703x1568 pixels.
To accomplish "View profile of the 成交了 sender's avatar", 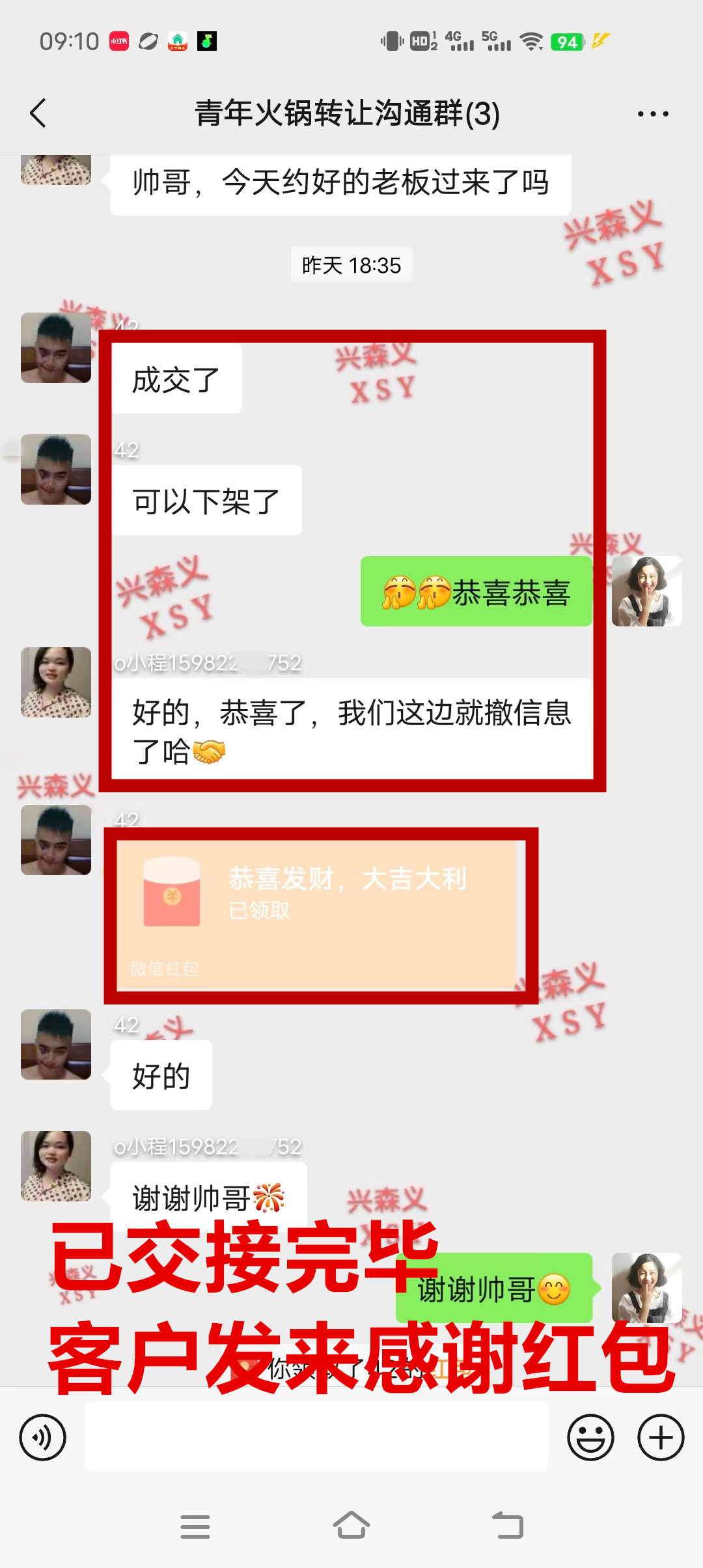I will click(x=56, y=348).
